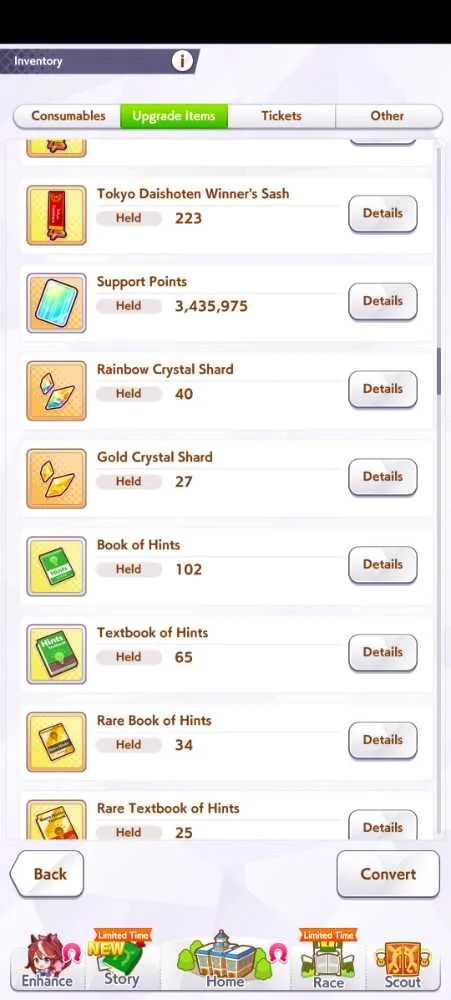Open details for Gold Crystal Shard

383,477
